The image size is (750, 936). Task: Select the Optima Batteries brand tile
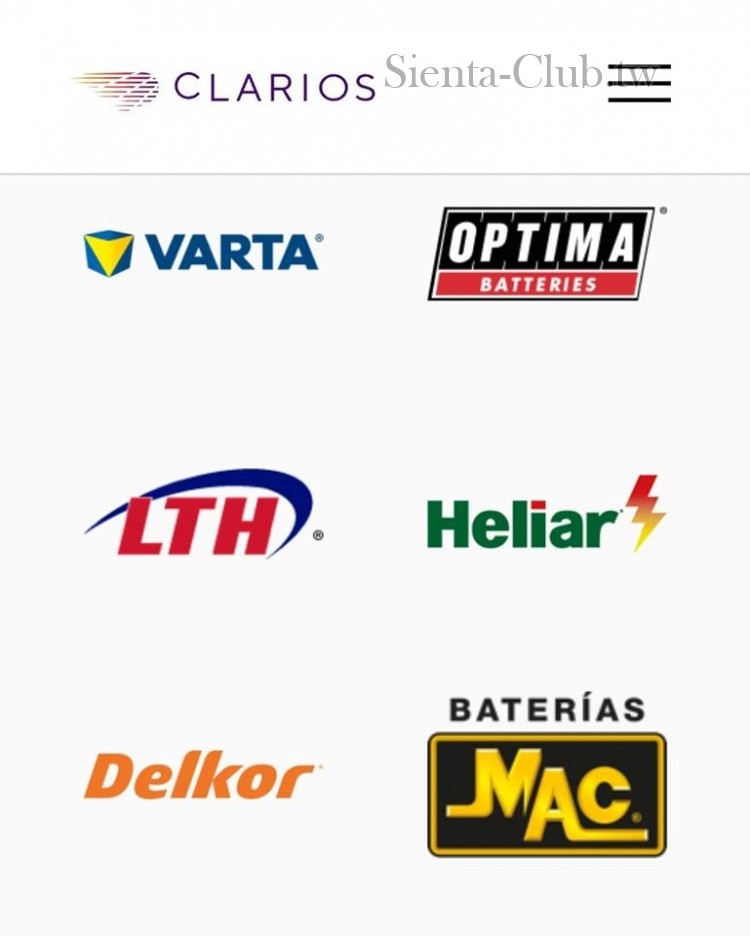tap(545, 253)
